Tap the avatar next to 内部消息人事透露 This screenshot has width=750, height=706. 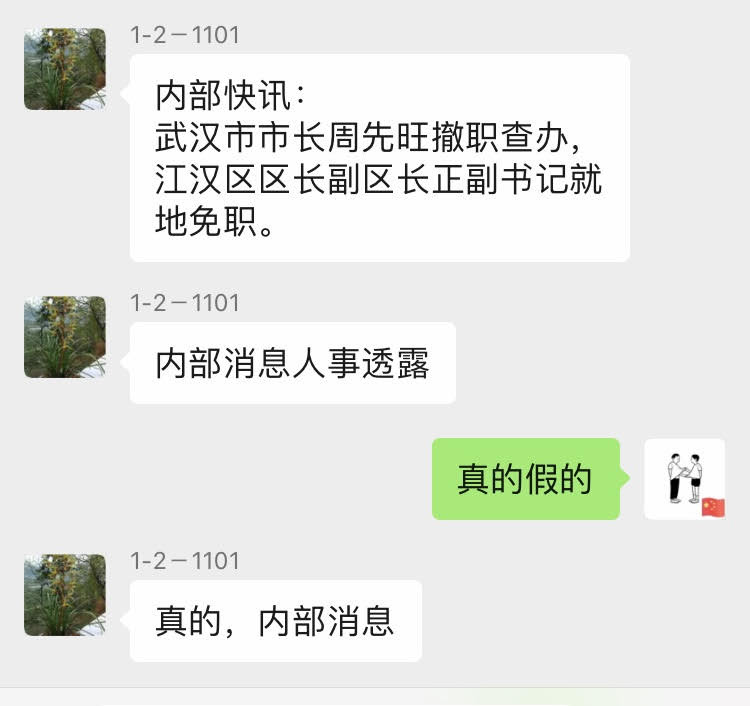pos(65,337)
